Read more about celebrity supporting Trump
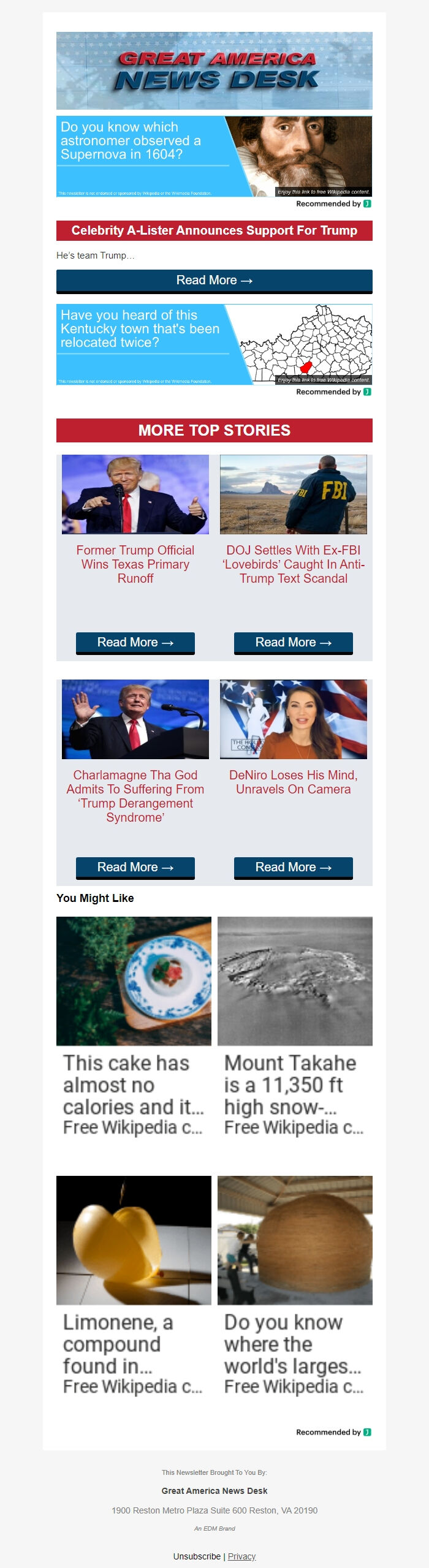This screenshot has width=429, height=1568. (x=214, y=281)
